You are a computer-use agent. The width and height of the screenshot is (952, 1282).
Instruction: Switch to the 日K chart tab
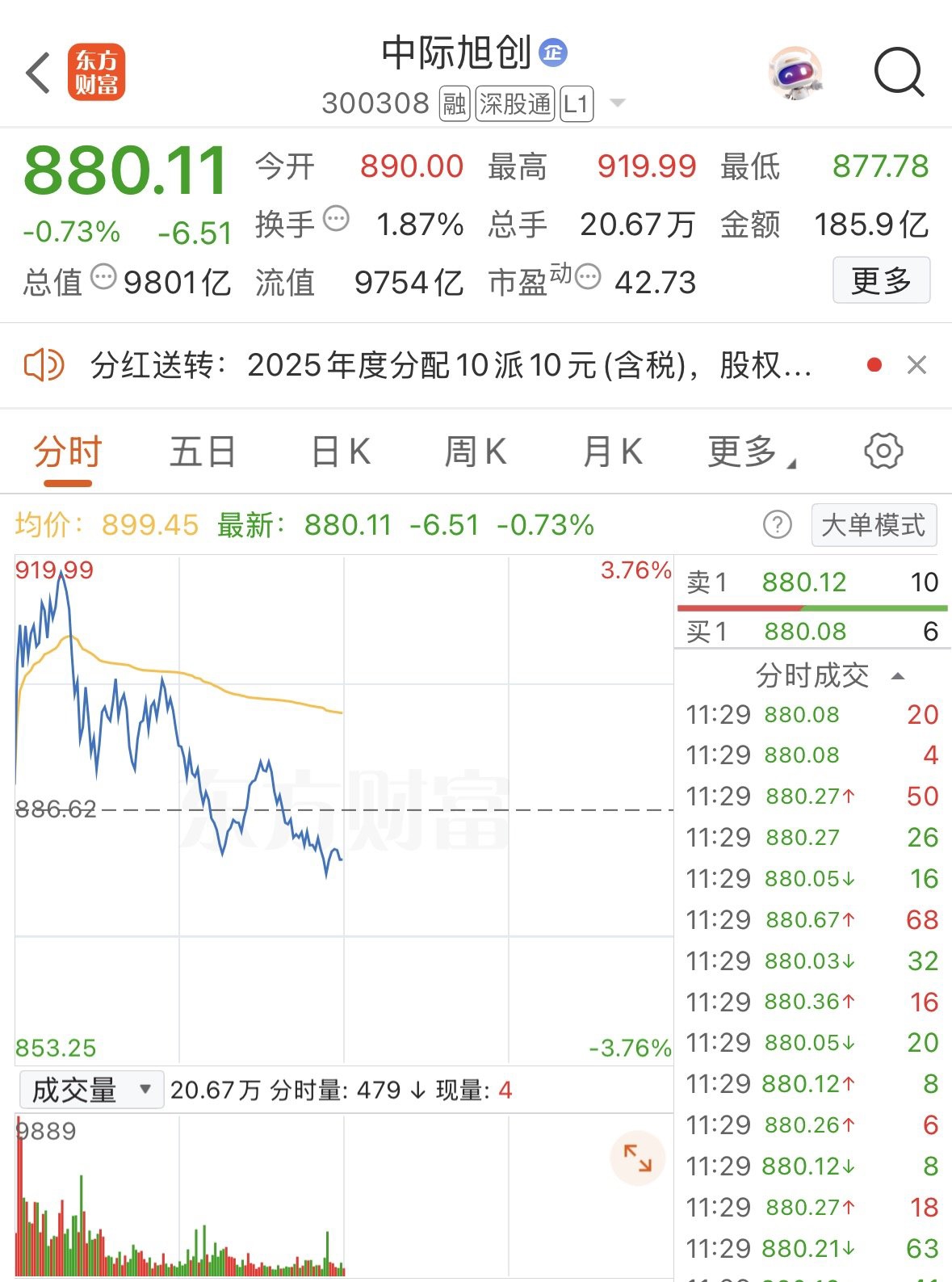click(x=341, y=452)
